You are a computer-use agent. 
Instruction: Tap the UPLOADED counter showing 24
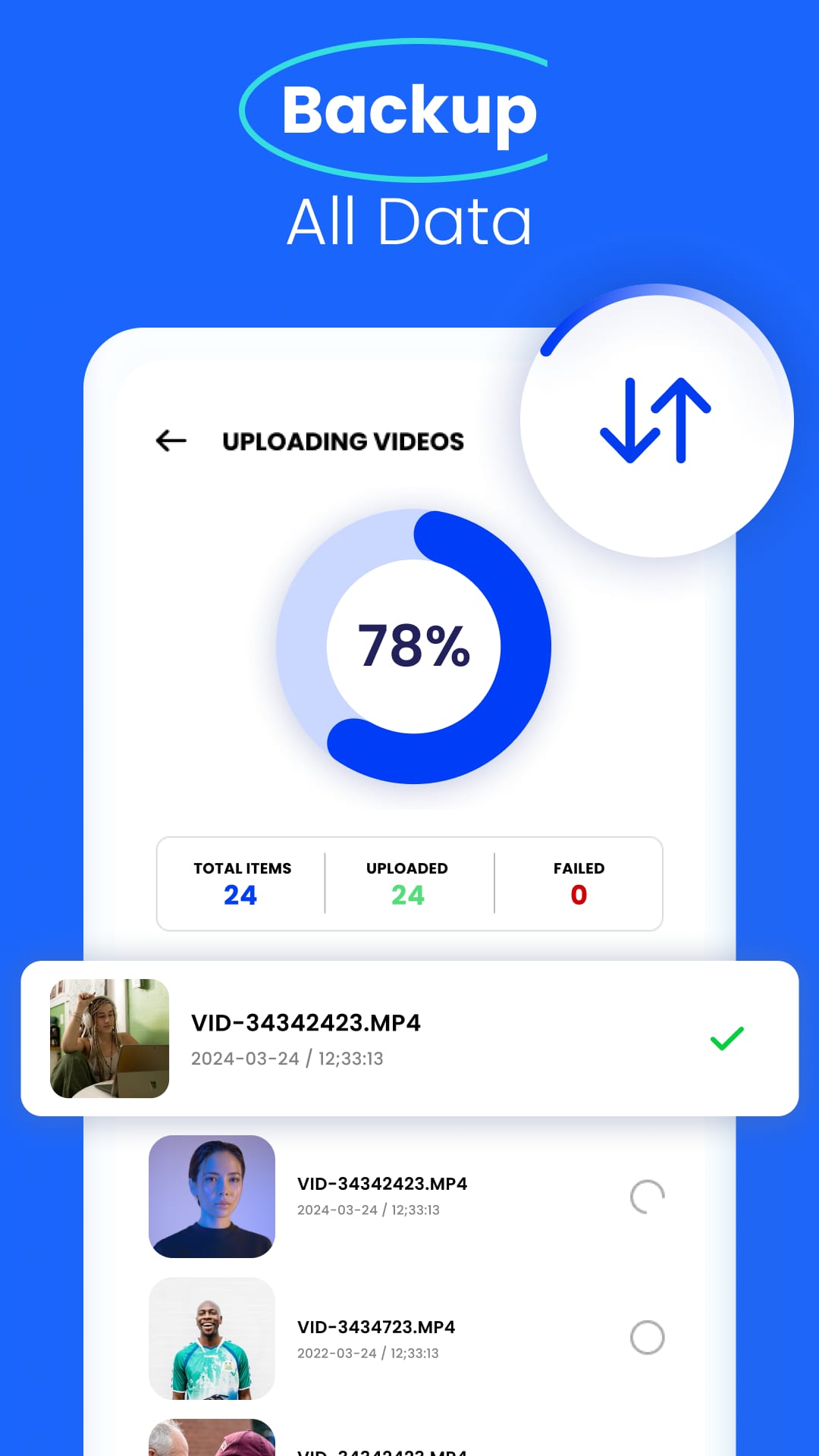[408, 883]
